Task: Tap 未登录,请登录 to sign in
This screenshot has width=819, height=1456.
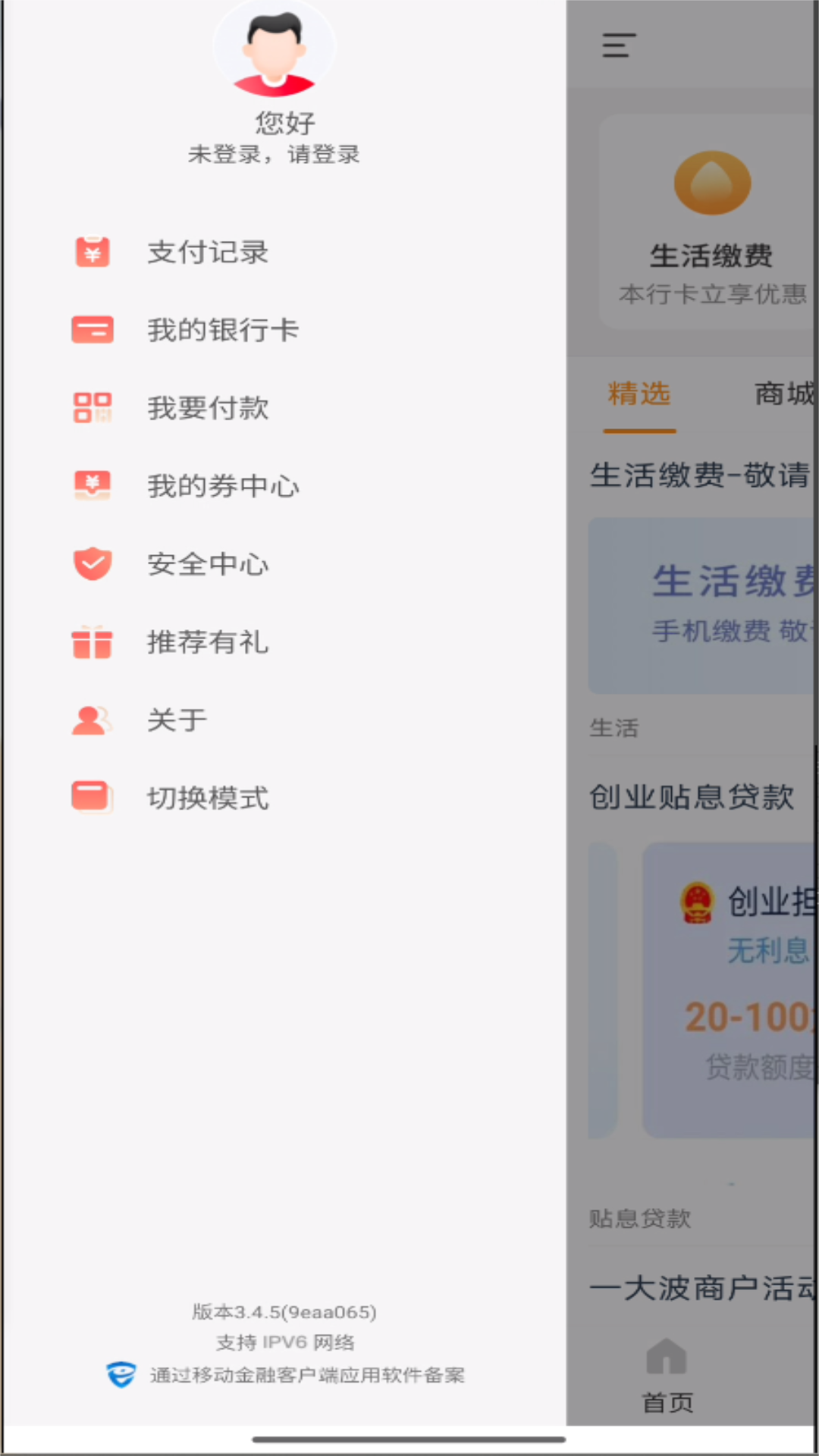Action: [274, 154]
